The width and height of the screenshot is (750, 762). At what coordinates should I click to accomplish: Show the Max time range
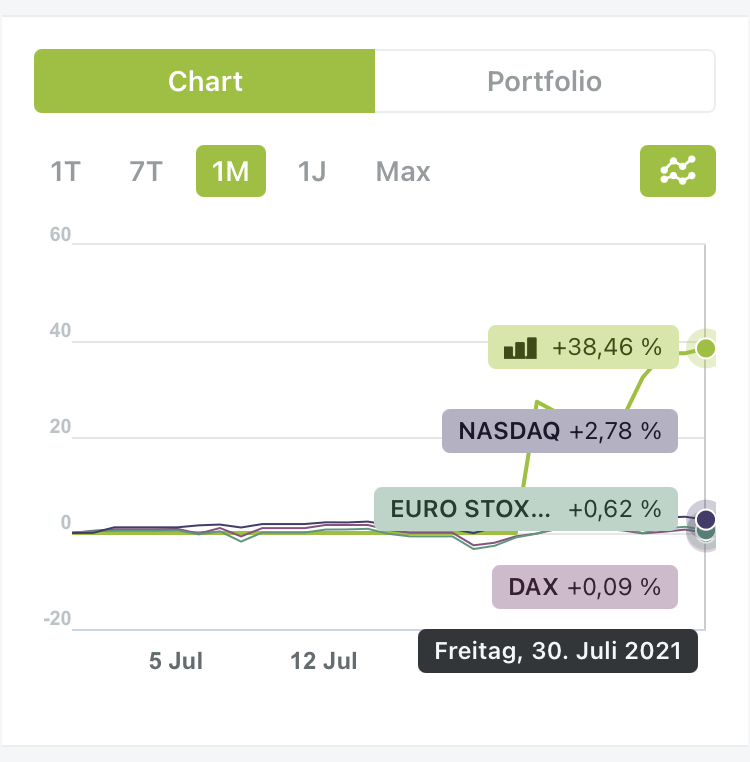[x=403, y=172]
